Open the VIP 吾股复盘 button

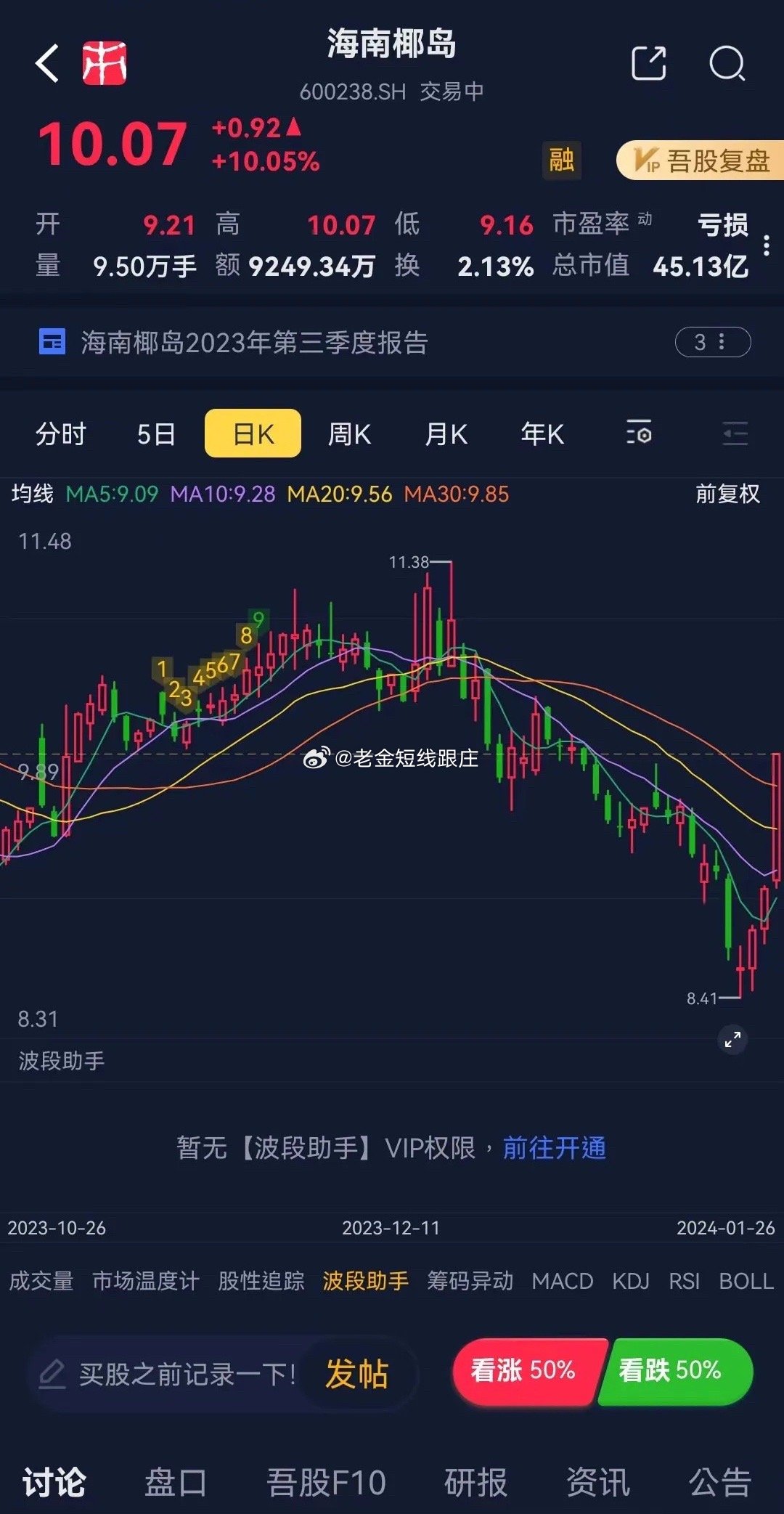click(701, 160)
